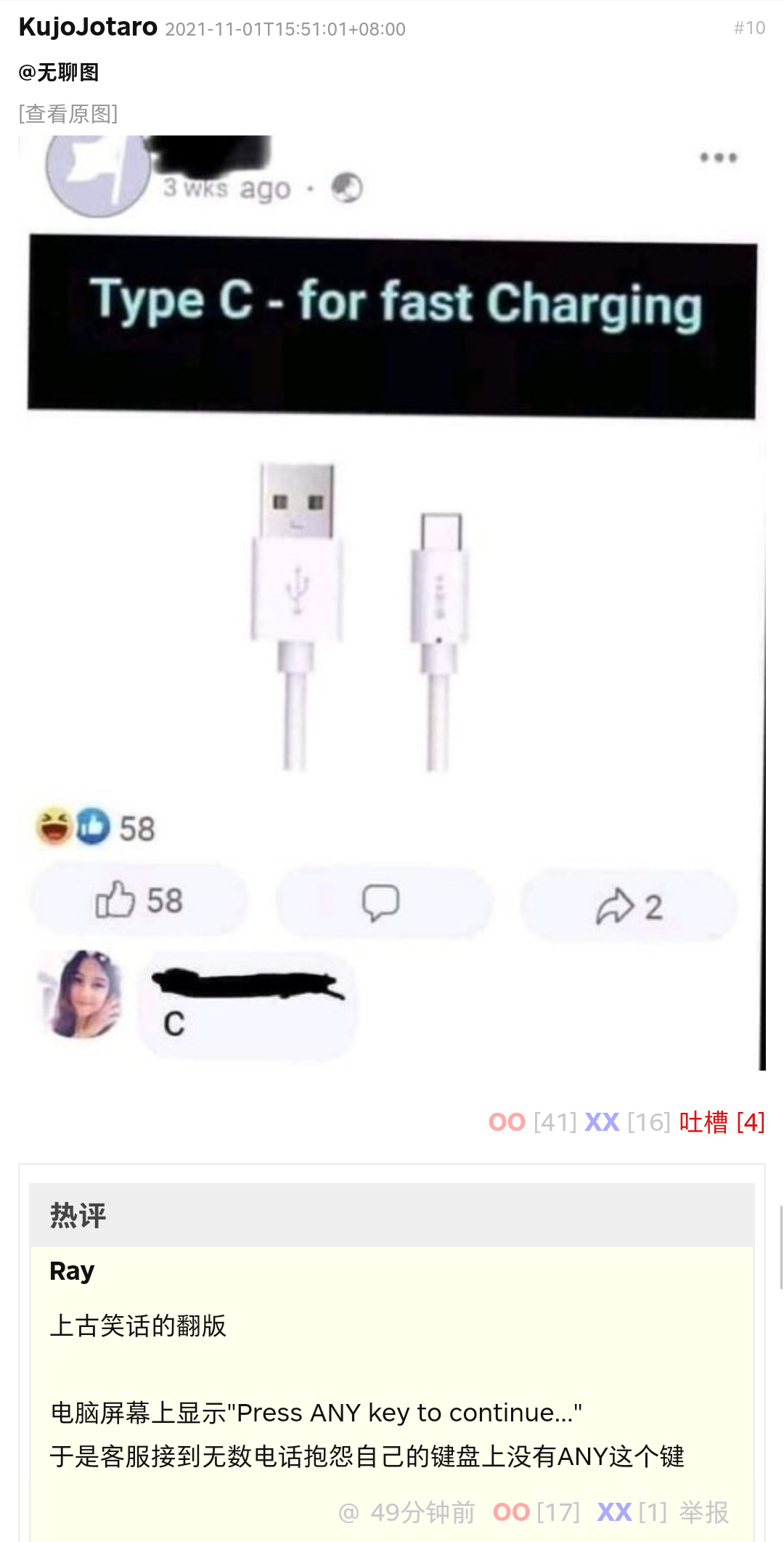Image resolution: width=784 pixels, height=1542 pixels.
Task: Reply to Ray with the @ icon
Action: pos(349,1512)
